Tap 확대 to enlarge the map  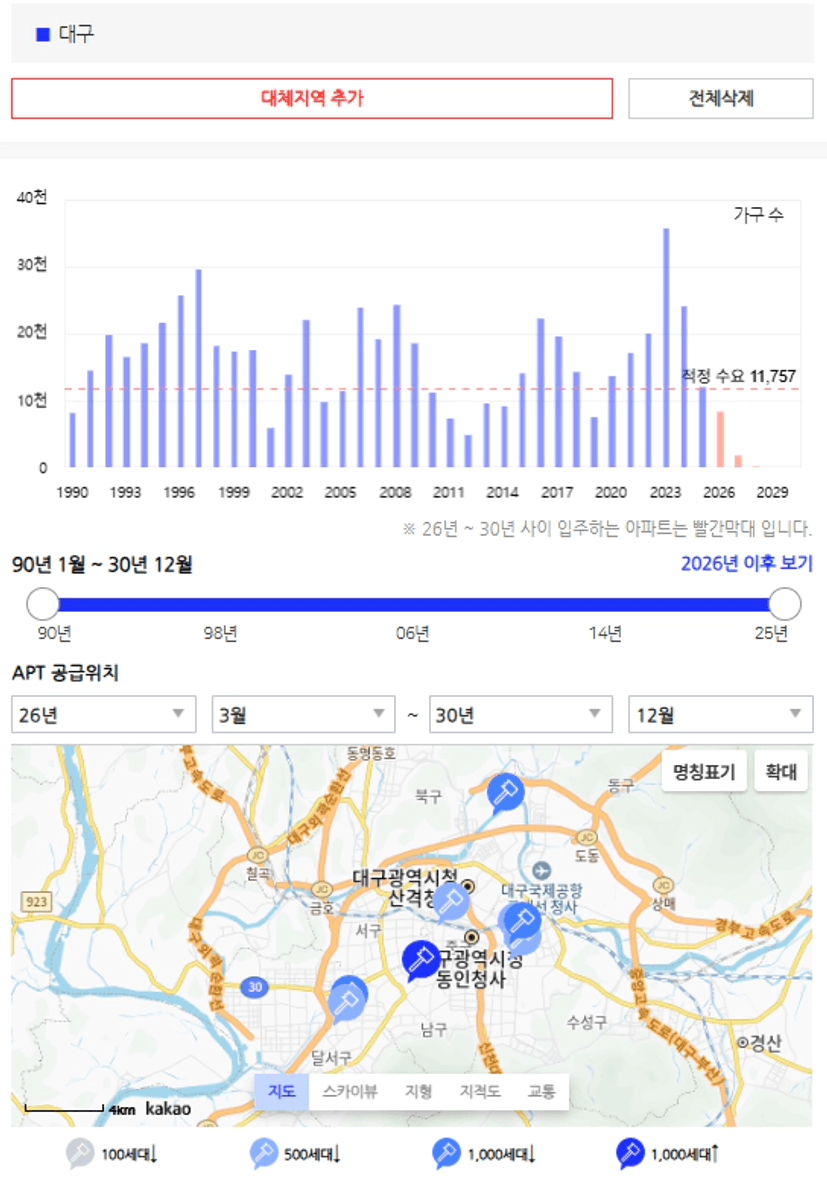[781, 771]
